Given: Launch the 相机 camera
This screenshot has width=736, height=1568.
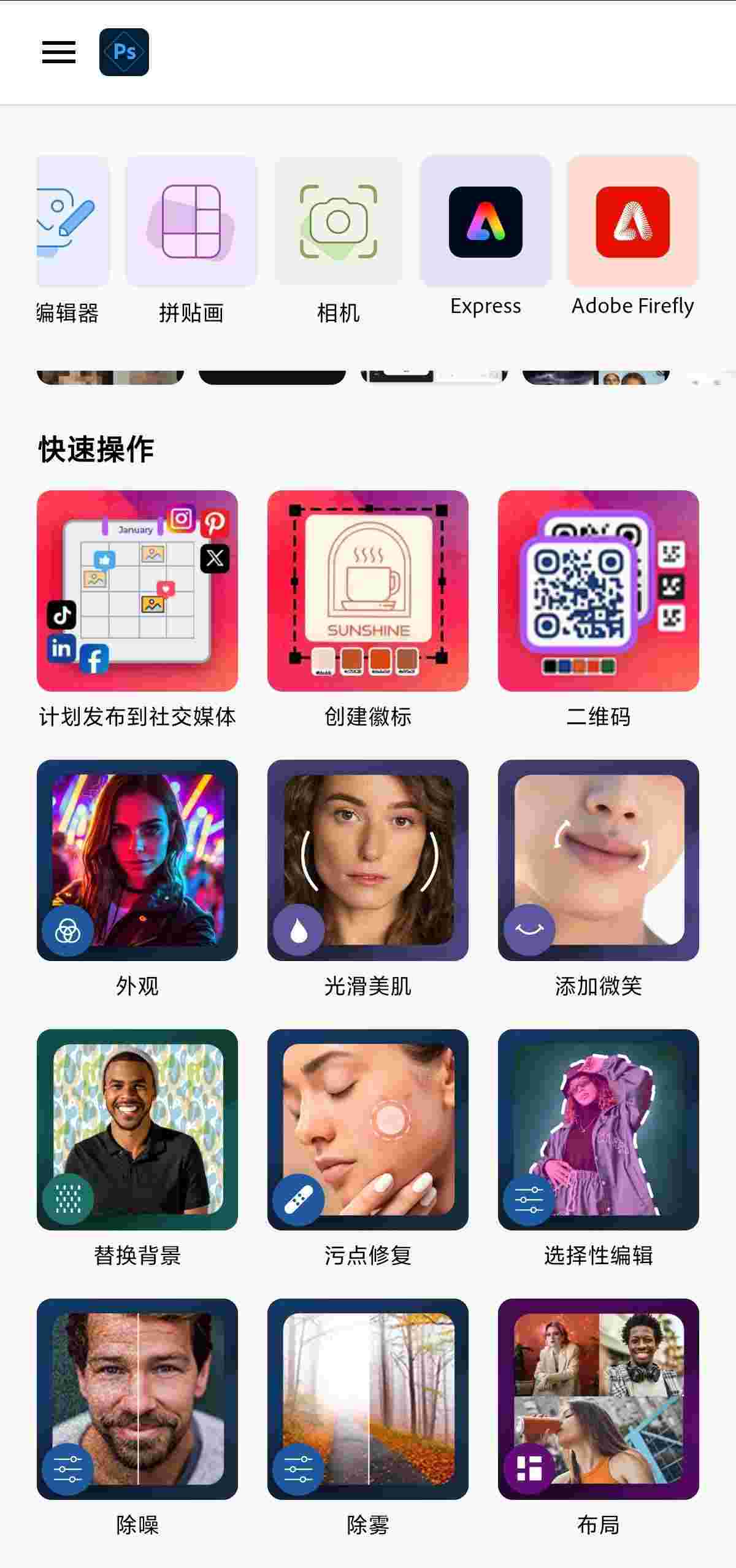Looking at the screenshot, I should click(338, 222).
